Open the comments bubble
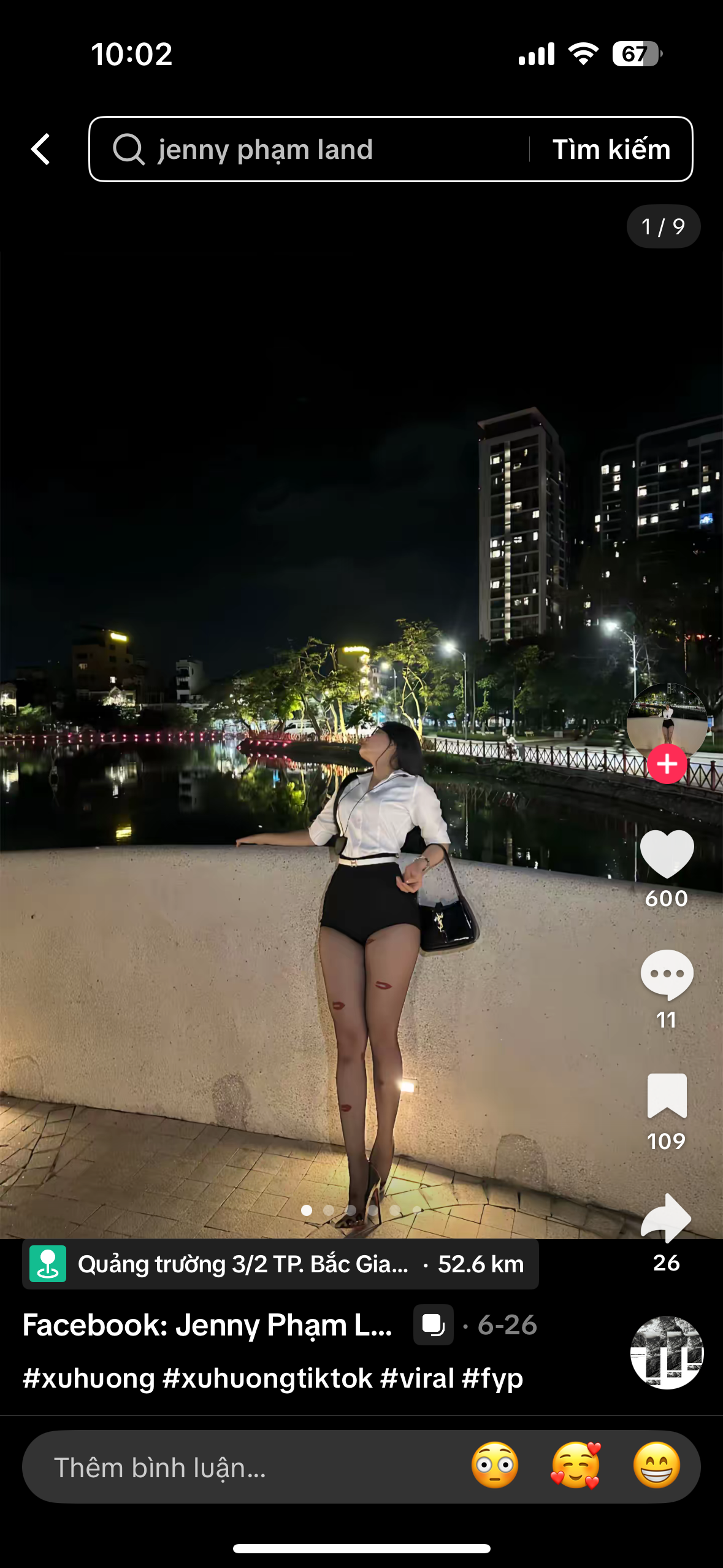The image size is (723, 1568). click(x=667, y=974)
